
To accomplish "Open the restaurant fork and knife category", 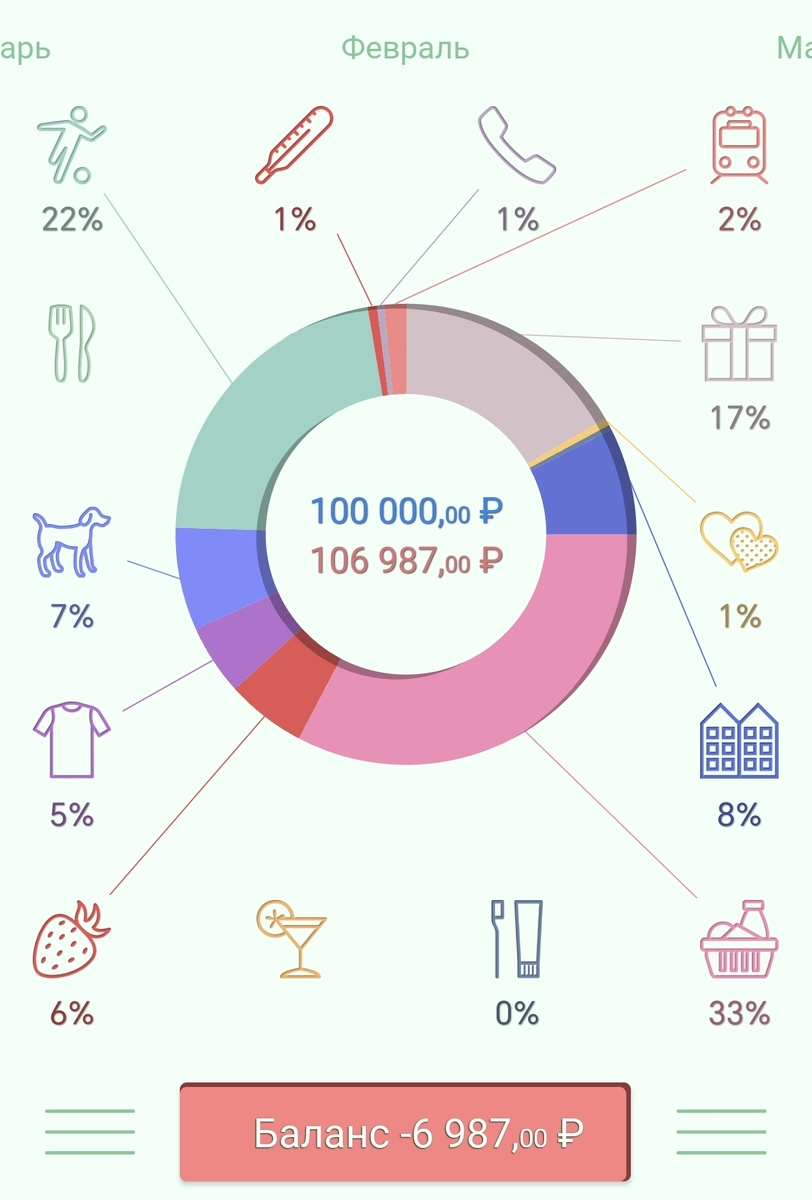I will pos(72,343).
